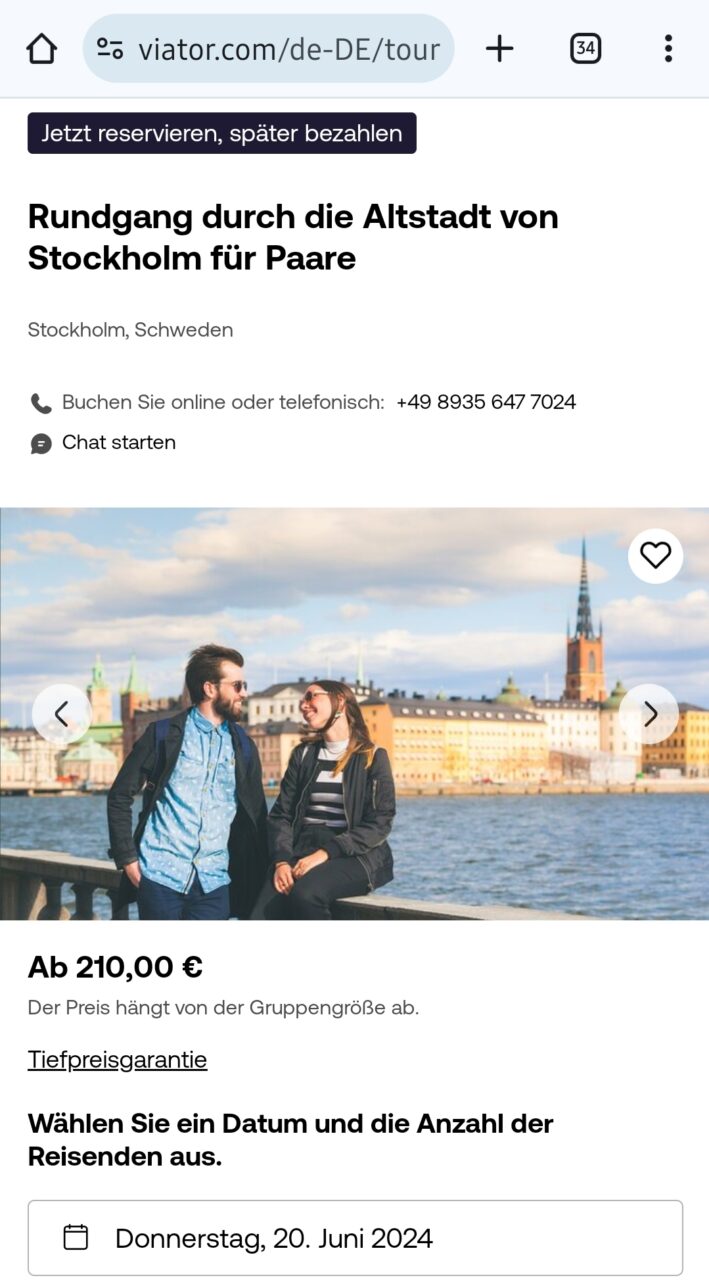Show the previous tour photo

tap(61, 713)
